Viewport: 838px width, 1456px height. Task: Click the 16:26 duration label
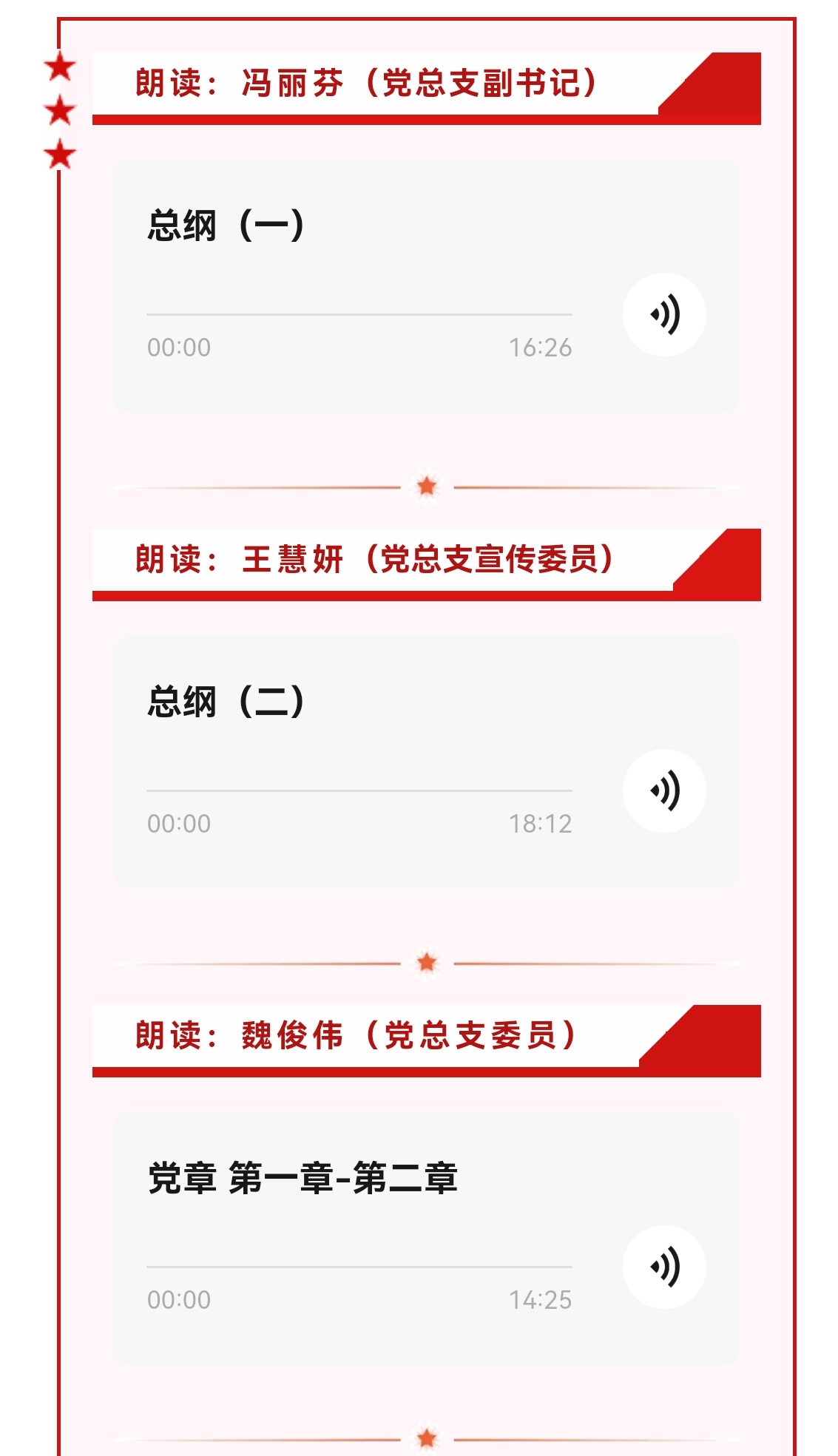tap(540, 346)
